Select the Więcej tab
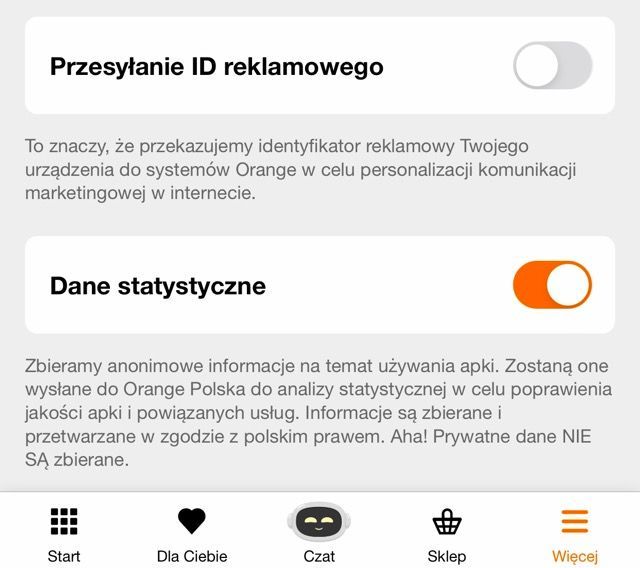This screenshot has height=568, width=640. (574, 533)
